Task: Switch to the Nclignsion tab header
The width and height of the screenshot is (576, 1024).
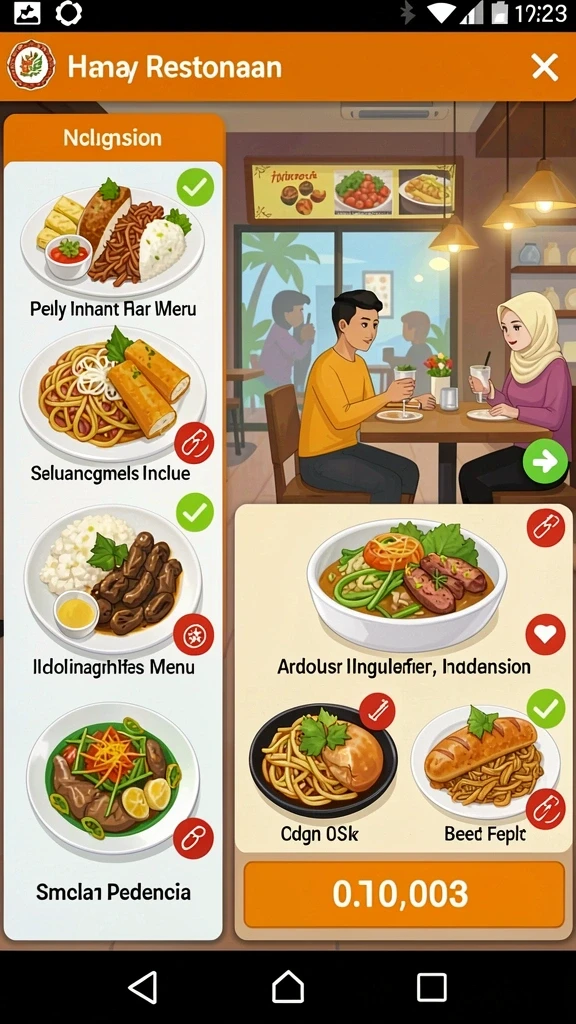Action: coord(114,138)
